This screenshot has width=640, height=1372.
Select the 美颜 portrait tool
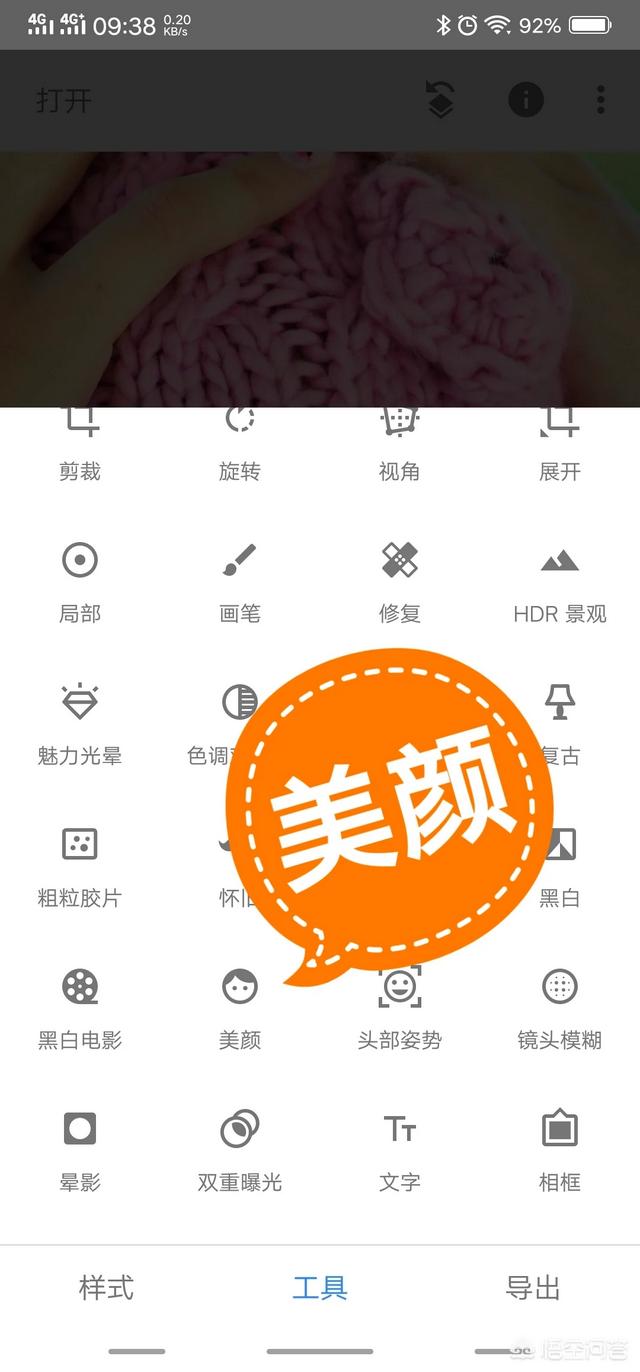tap(240, 1010)
